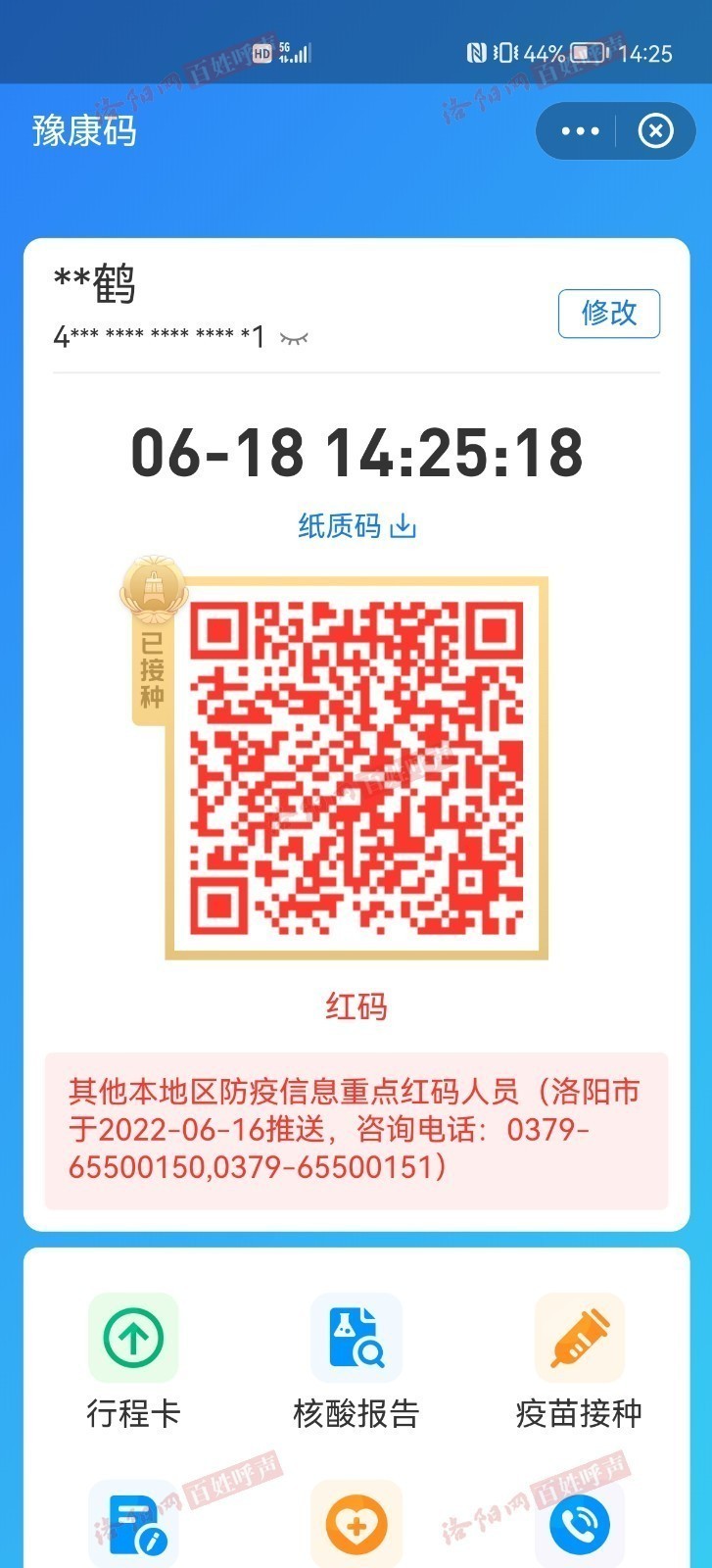Download the 纸质码 paper code
This screenshot has width=712, height=1568.
pyautogui.click(x=356, y=526)
